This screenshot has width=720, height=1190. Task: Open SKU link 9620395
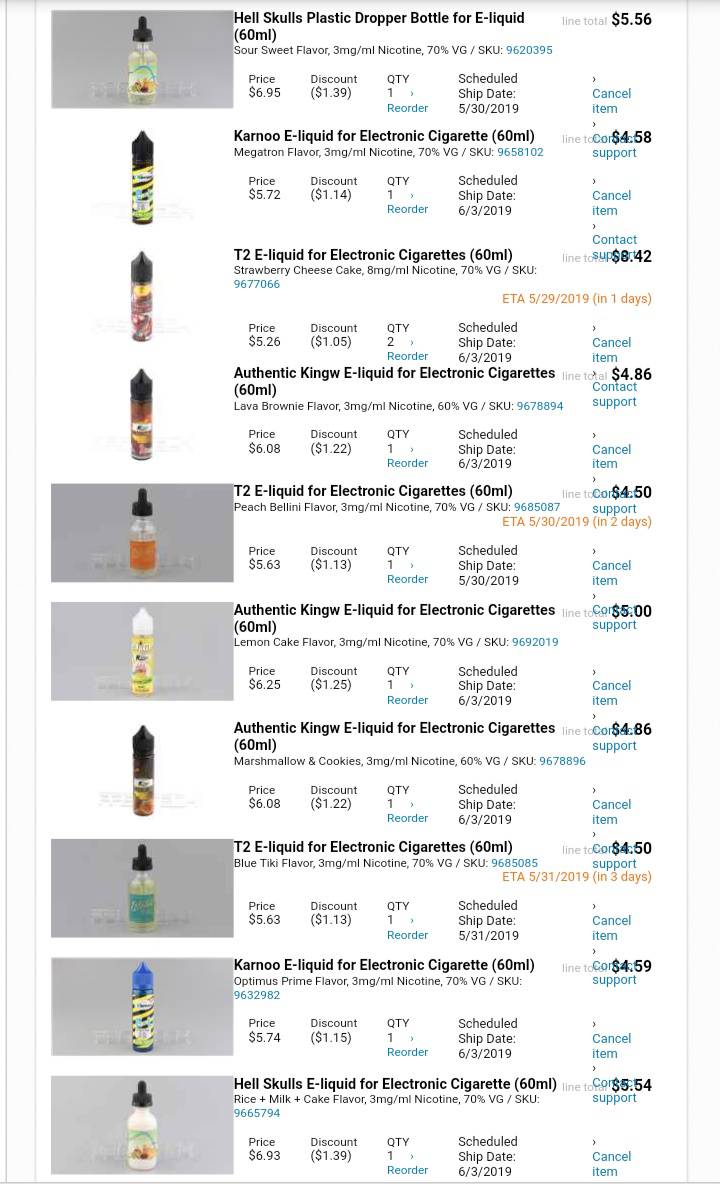529,50
